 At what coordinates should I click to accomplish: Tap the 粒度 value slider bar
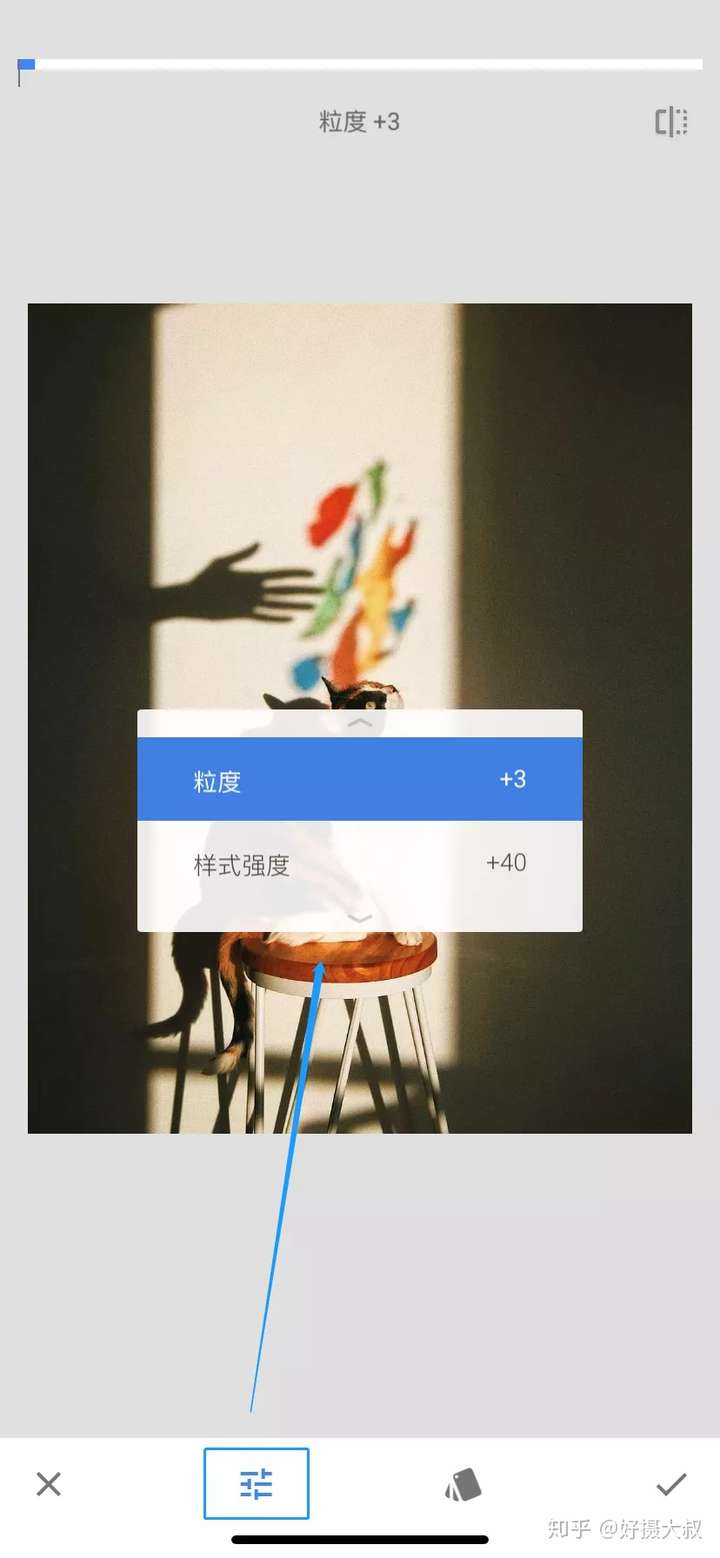360,65
